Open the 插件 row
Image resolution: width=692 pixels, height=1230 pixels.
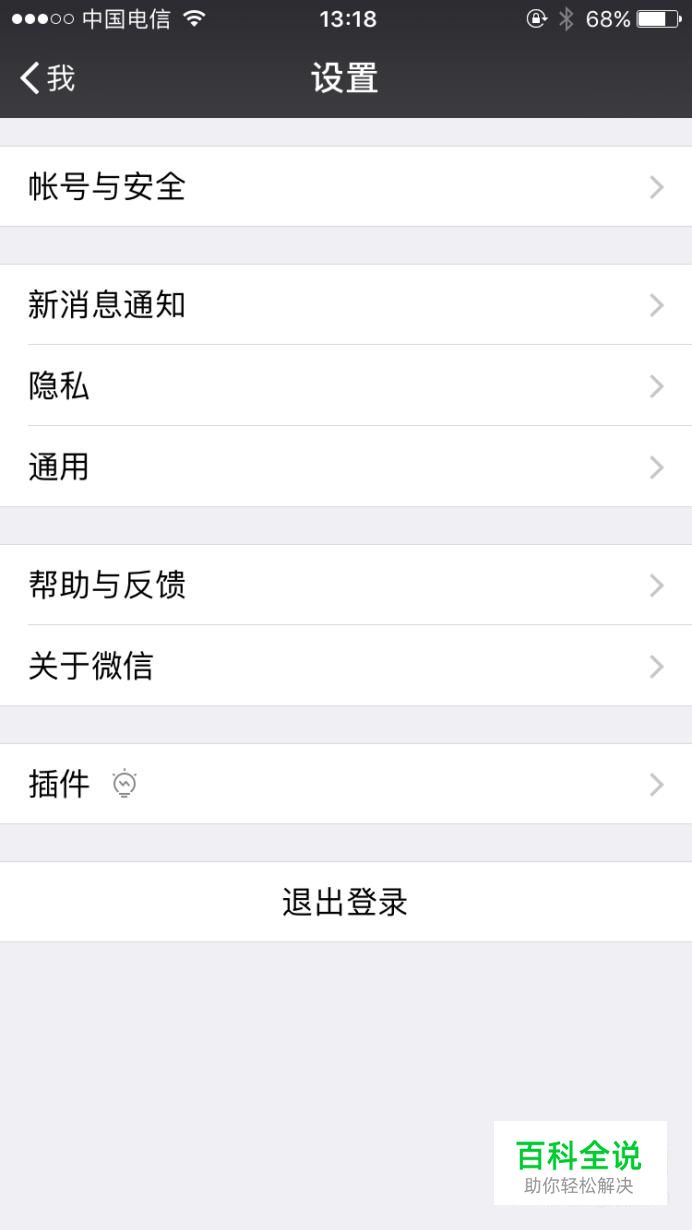point(345,784)
